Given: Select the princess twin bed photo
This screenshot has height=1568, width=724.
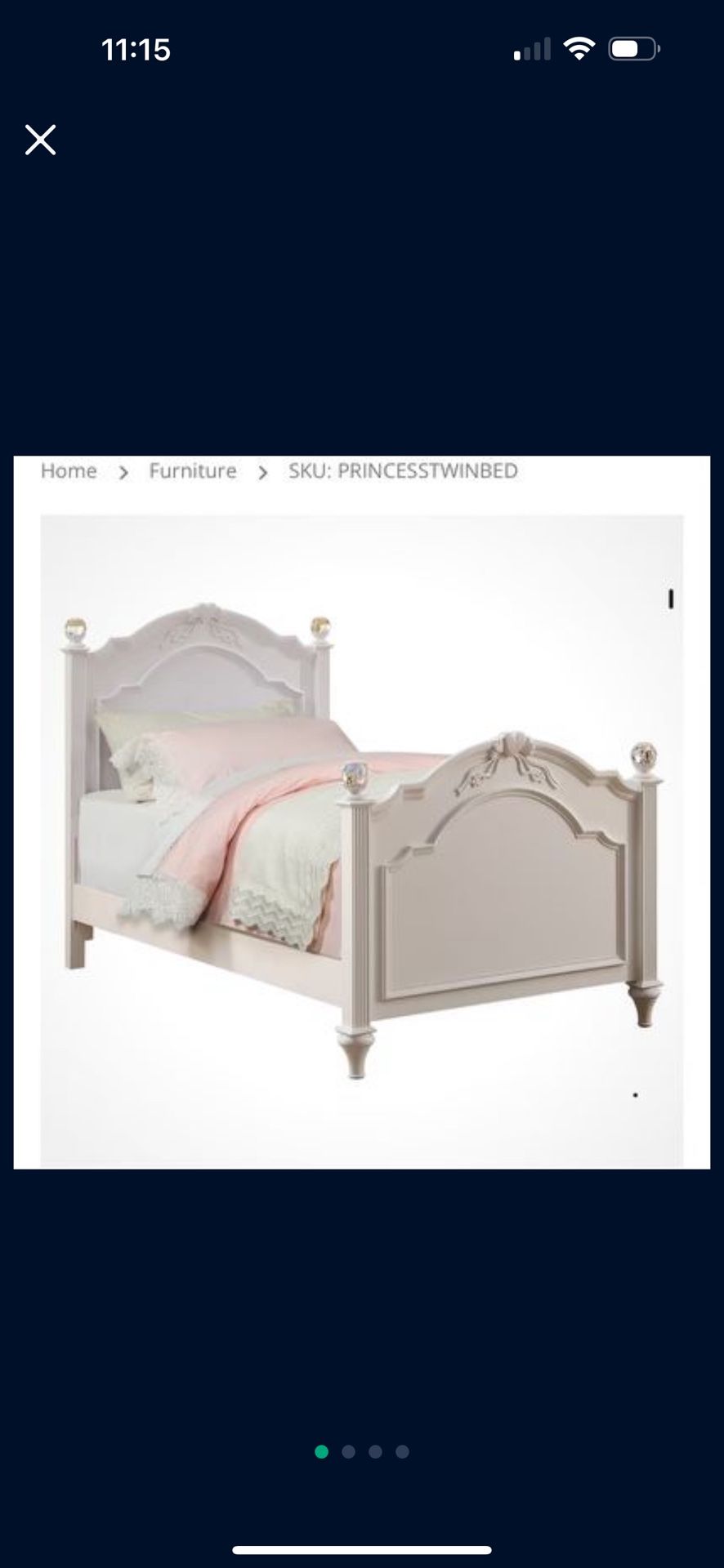Looking at the screenshot, I should point(362,833).
